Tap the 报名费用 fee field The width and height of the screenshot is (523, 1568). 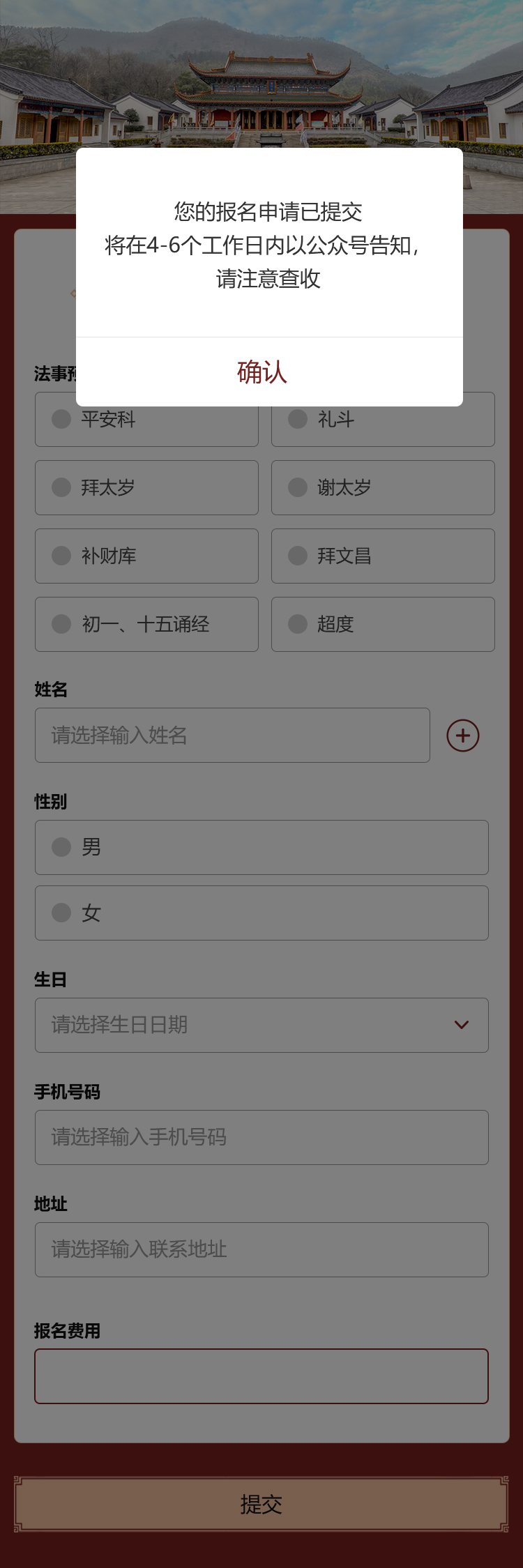pos(261,1376)
